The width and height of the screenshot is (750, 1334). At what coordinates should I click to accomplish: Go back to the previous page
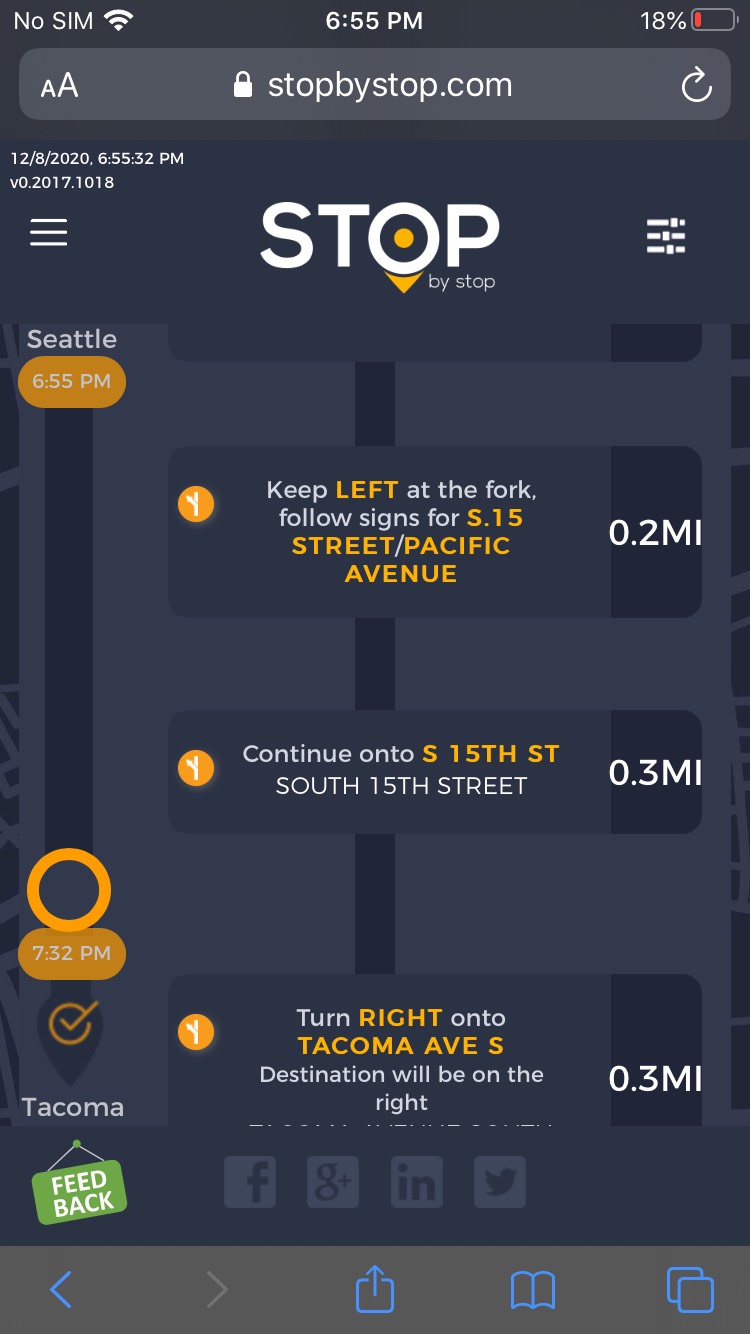[60, 1289]
